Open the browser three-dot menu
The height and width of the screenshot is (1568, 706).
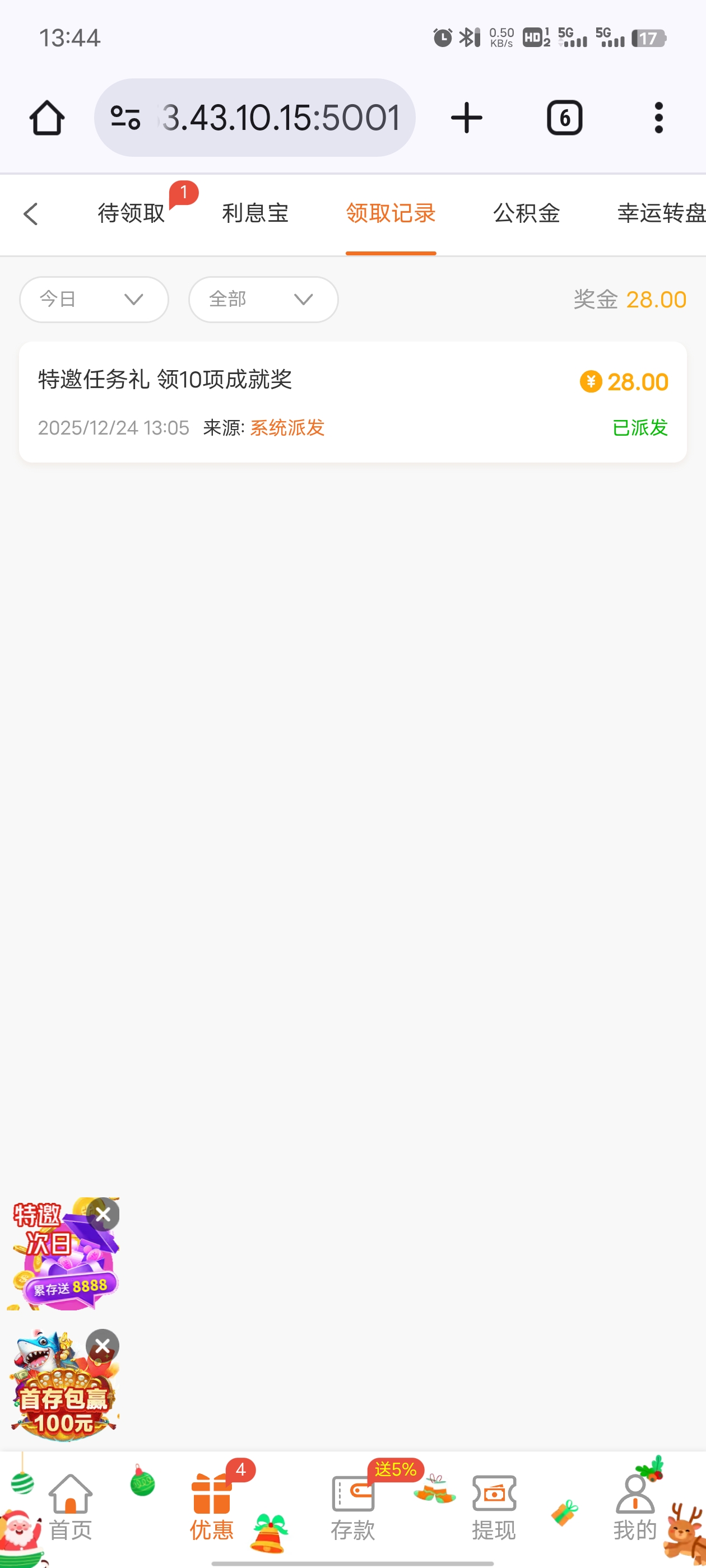[658, 118]
